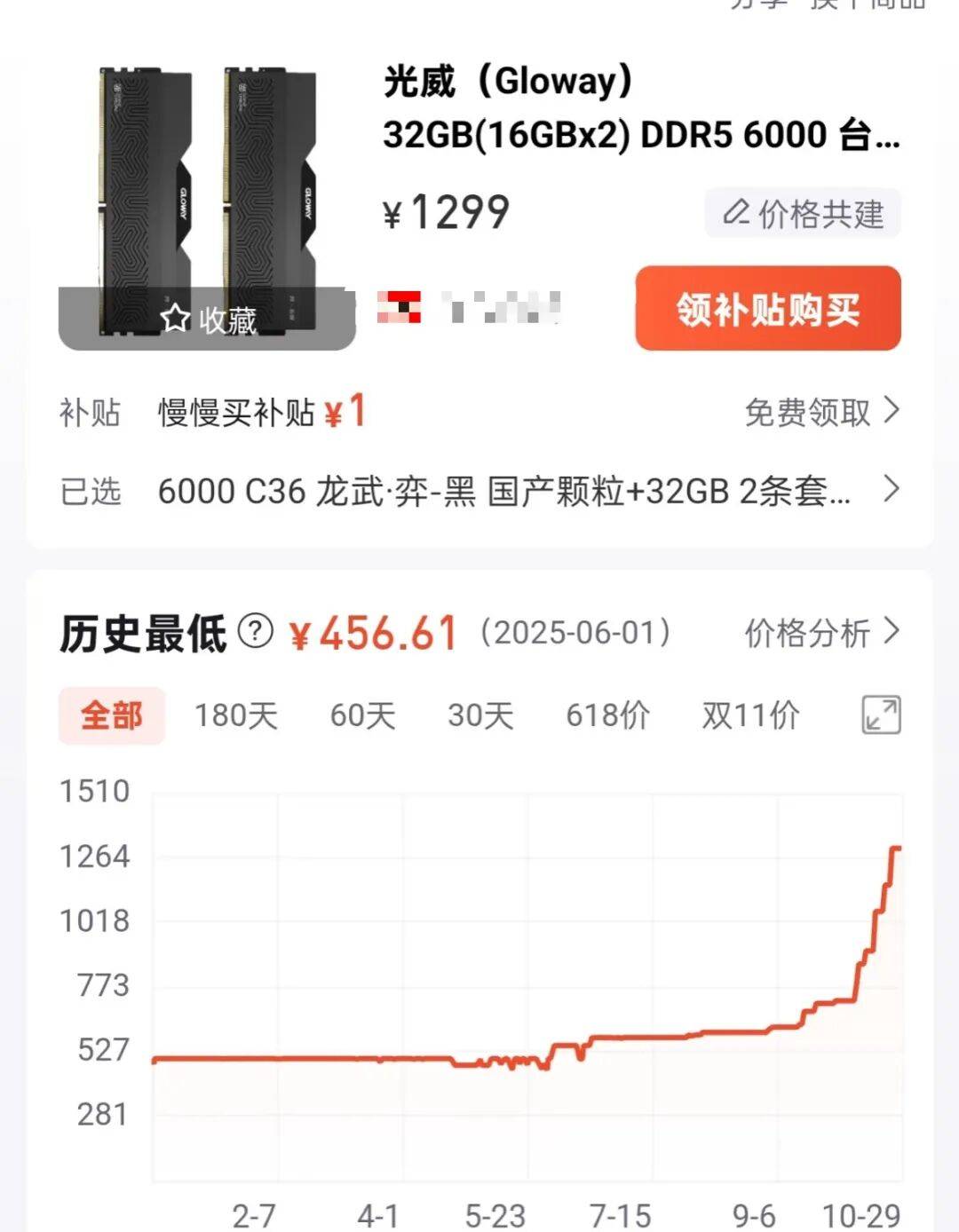Viewport: 959px width, 1232px height.
Task: Switch to the 60天 price range
Action: click(x=362, y=715)
